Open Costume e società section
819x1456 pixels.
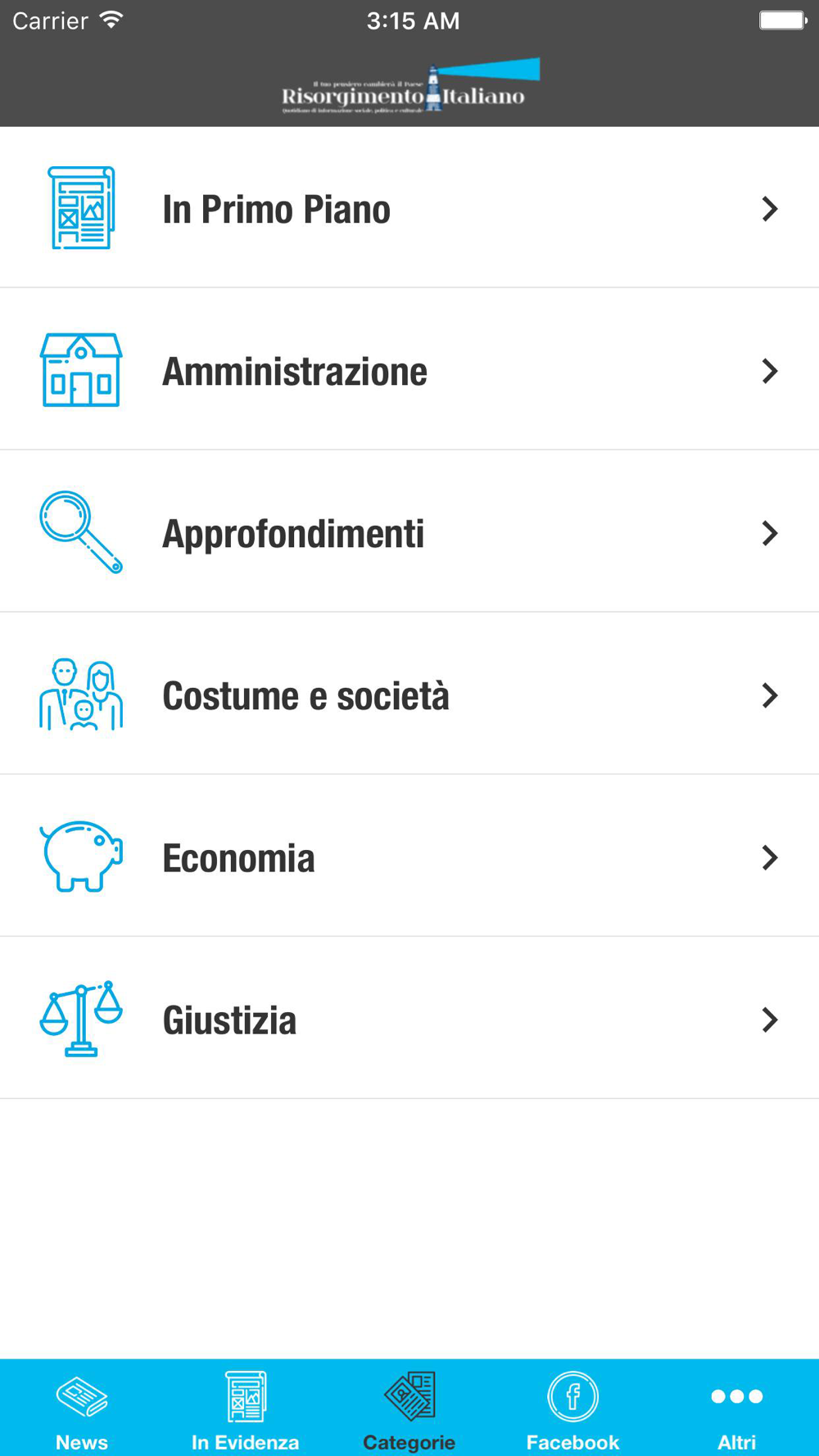(x=409, y=694)
